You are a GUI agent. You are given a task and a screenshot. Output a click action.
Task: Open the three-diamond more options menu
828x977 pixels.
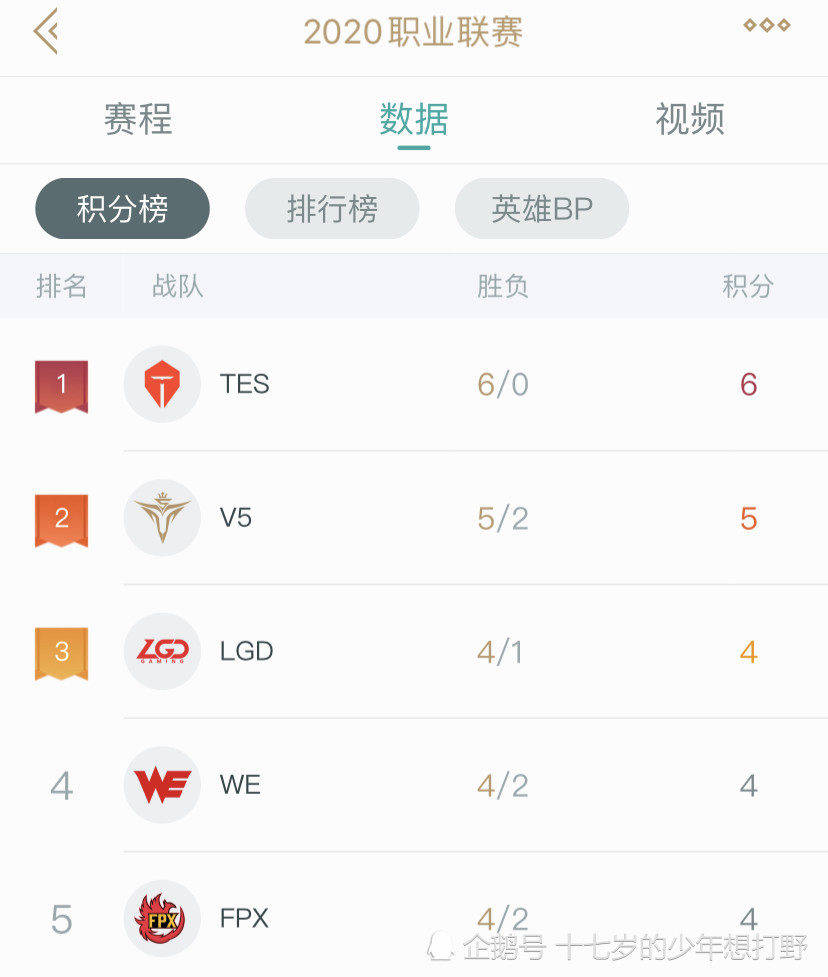767,25
